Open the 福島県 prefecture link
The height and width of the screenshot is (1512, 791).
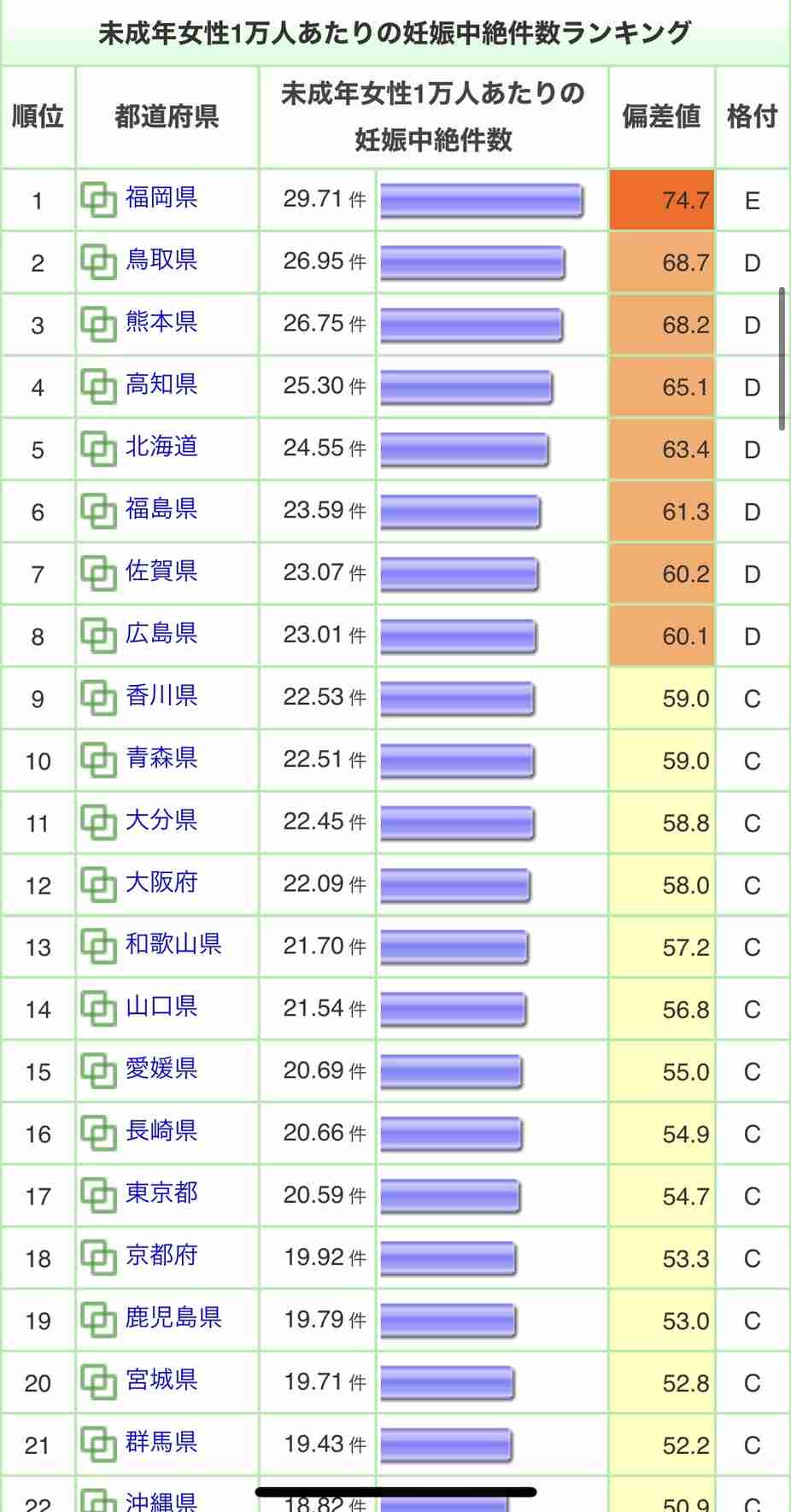click(x=162, y=511)
